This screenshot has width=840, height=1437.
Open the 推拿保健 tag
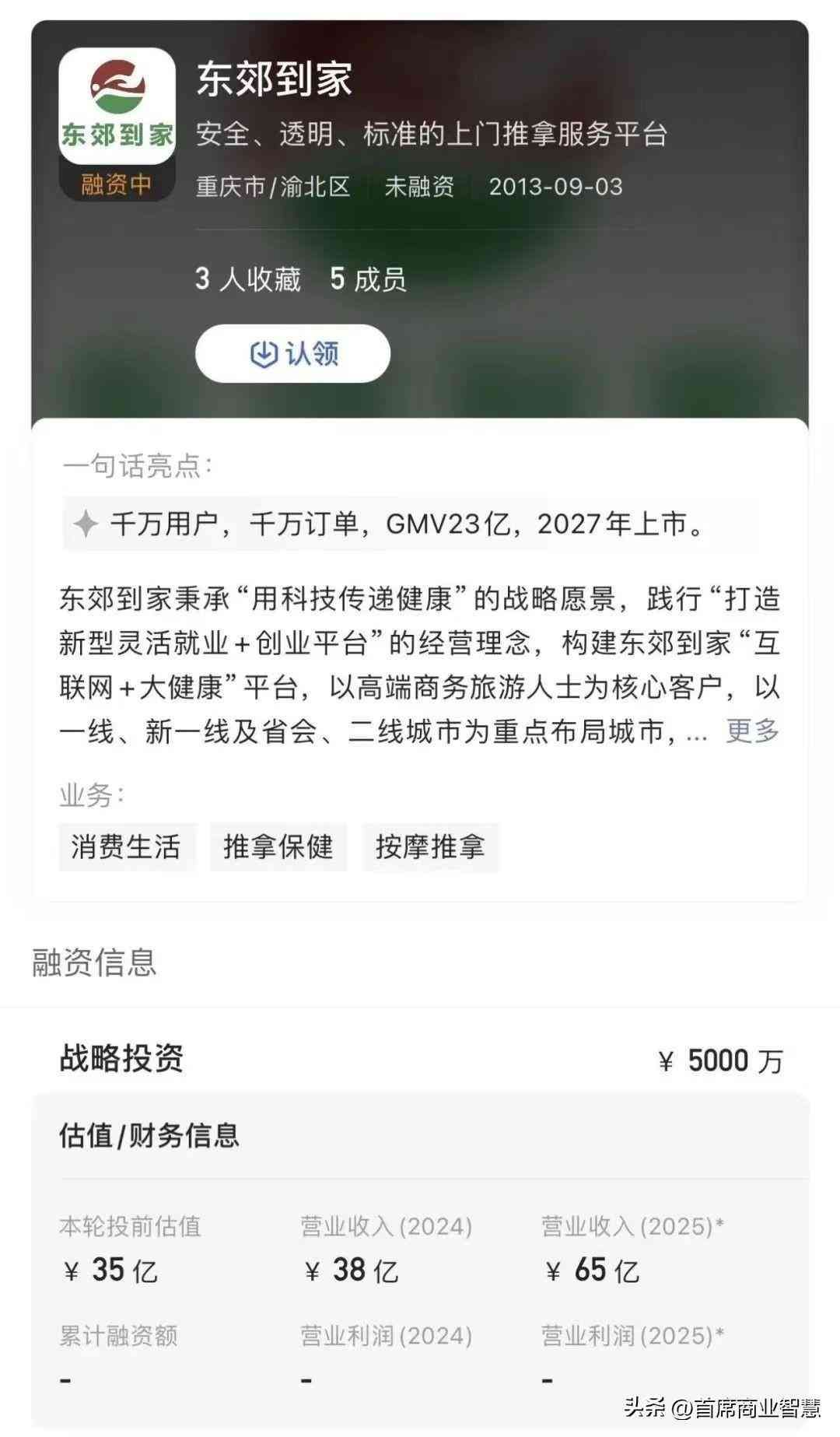(x=278, y=846)
